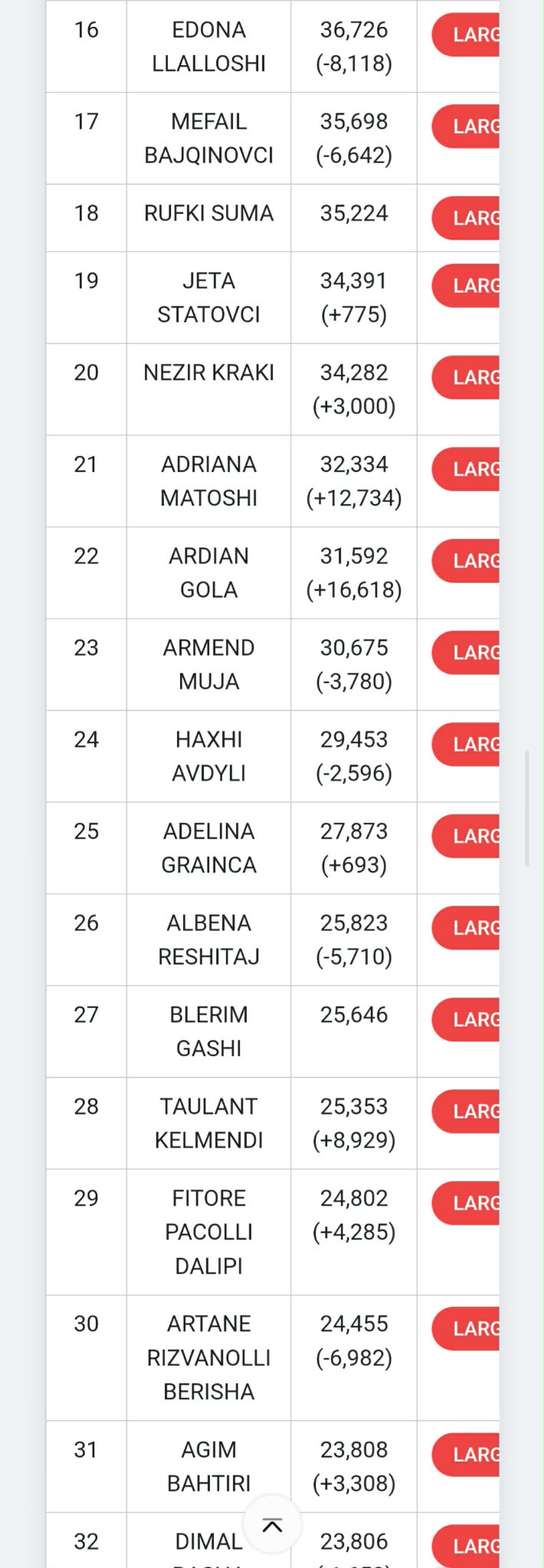Jump back to the top of the page
The height and width of the screenshot is (1568, 544).
272,1525
